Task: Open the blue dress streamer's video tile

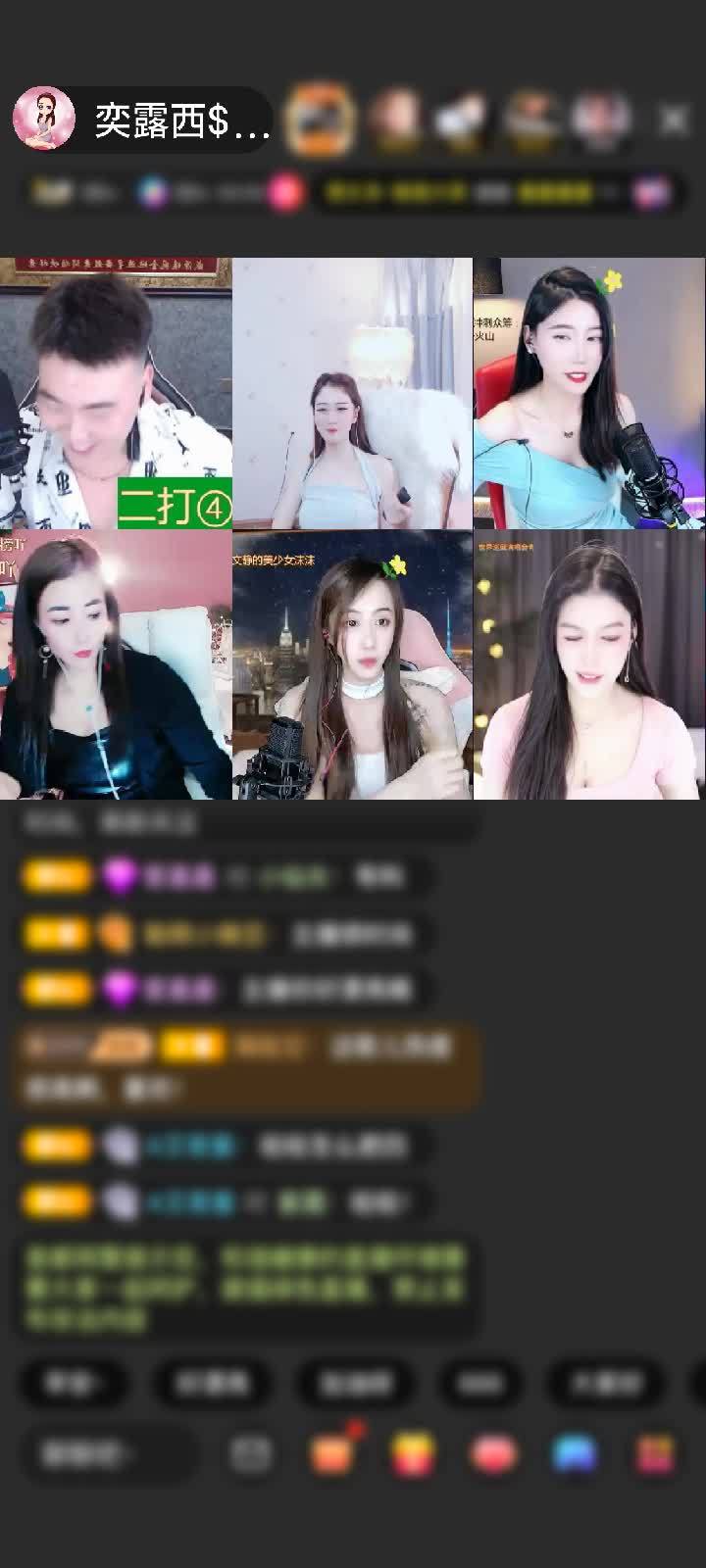Action: click(588, 392)
